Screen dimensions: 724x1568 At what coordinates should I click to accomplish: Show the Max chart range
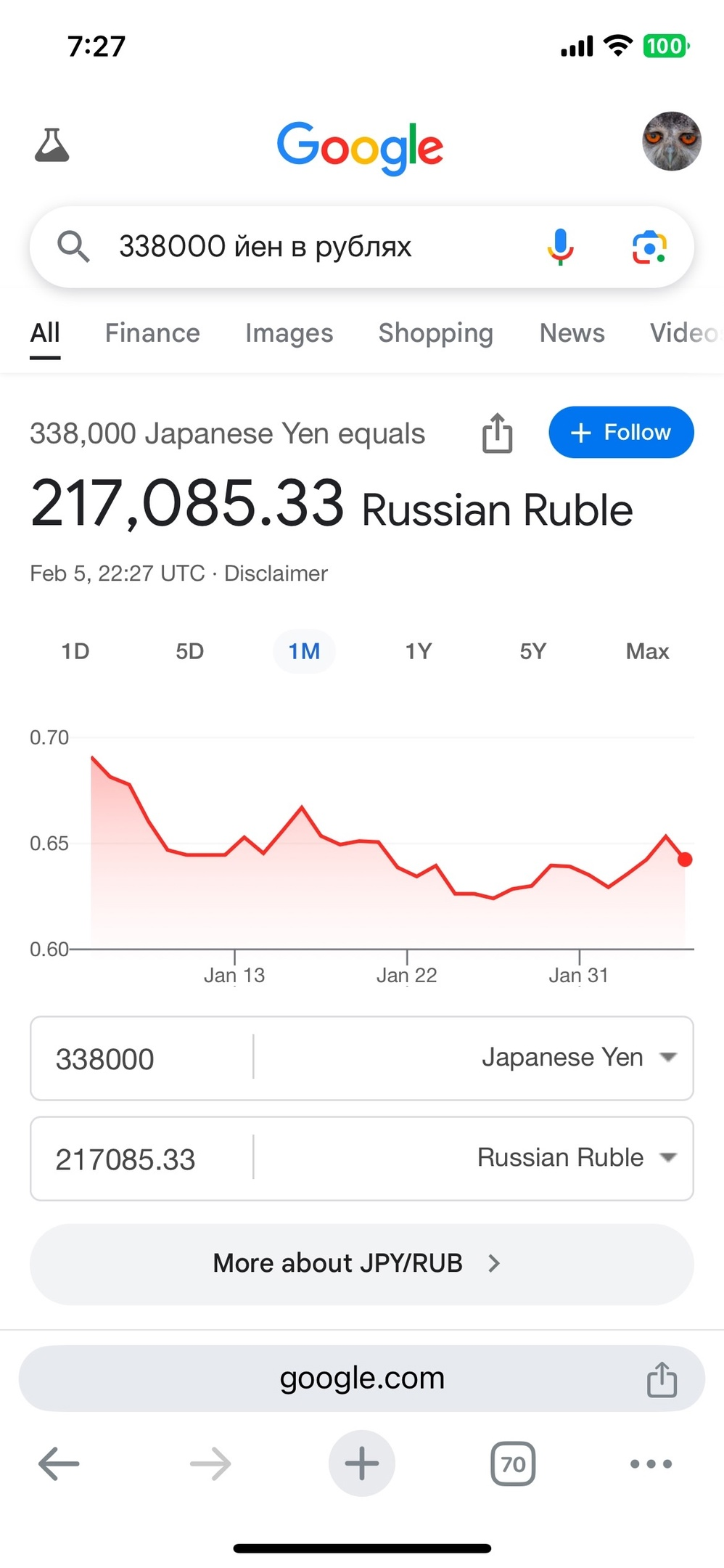point(647,651)
